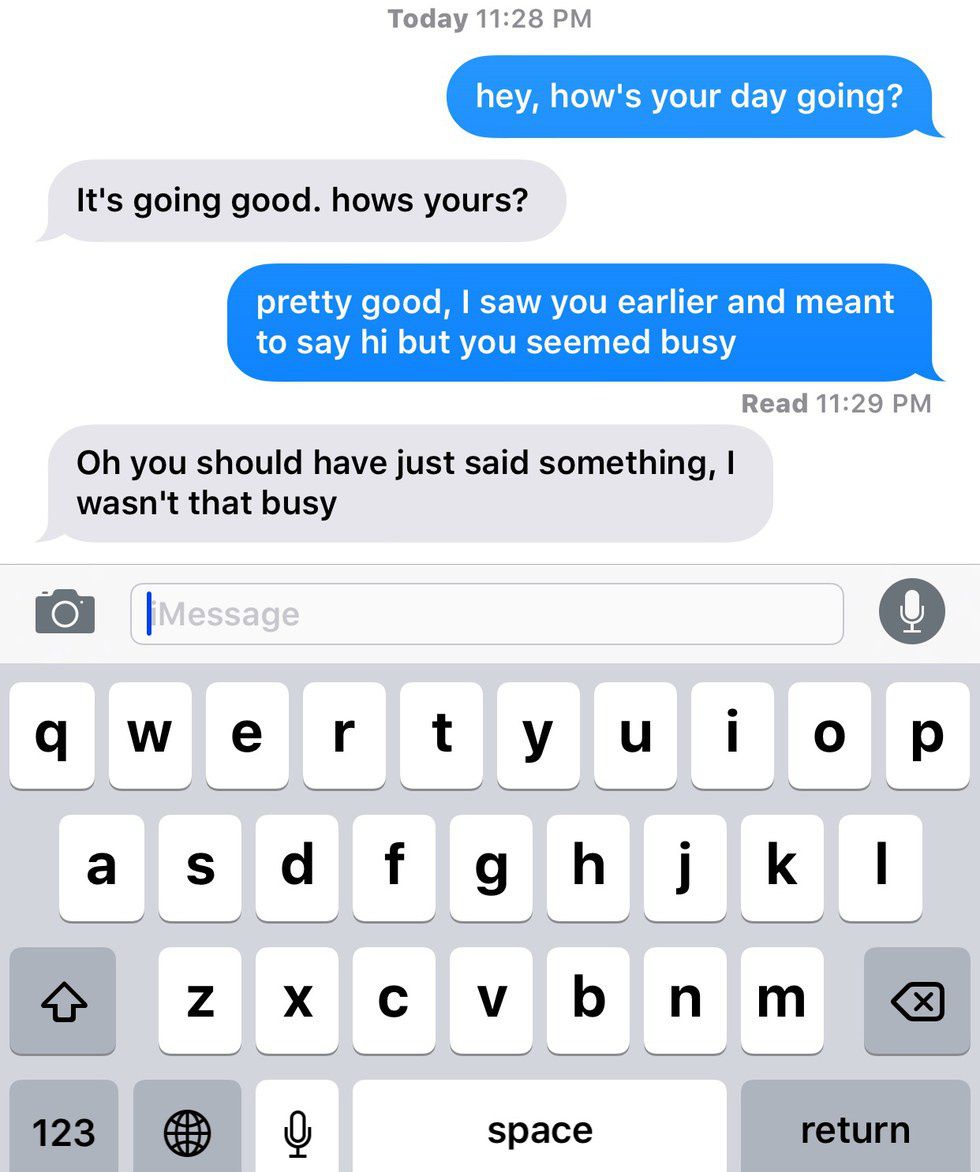Image resolution: width=980 pixels, height=1172 pixels.
Task: Start dictation from the keyboard microphone key
Action: [x=296, y=1130]
